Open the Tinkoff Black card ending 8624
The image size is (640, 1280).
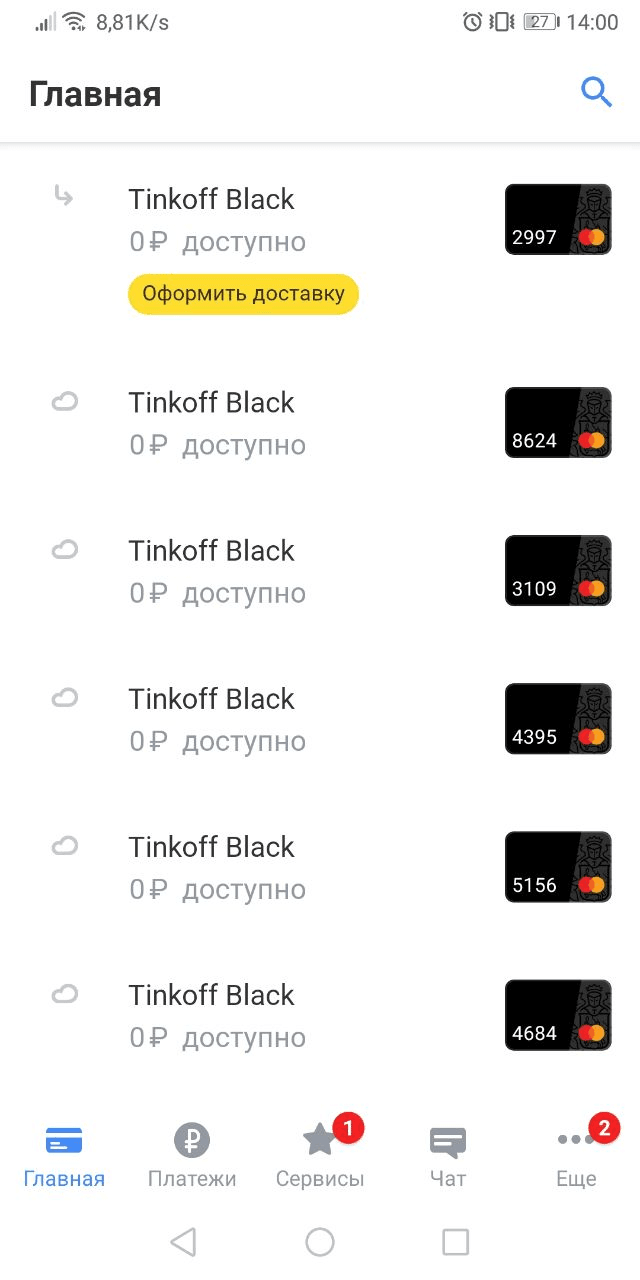tap(320, 423)
